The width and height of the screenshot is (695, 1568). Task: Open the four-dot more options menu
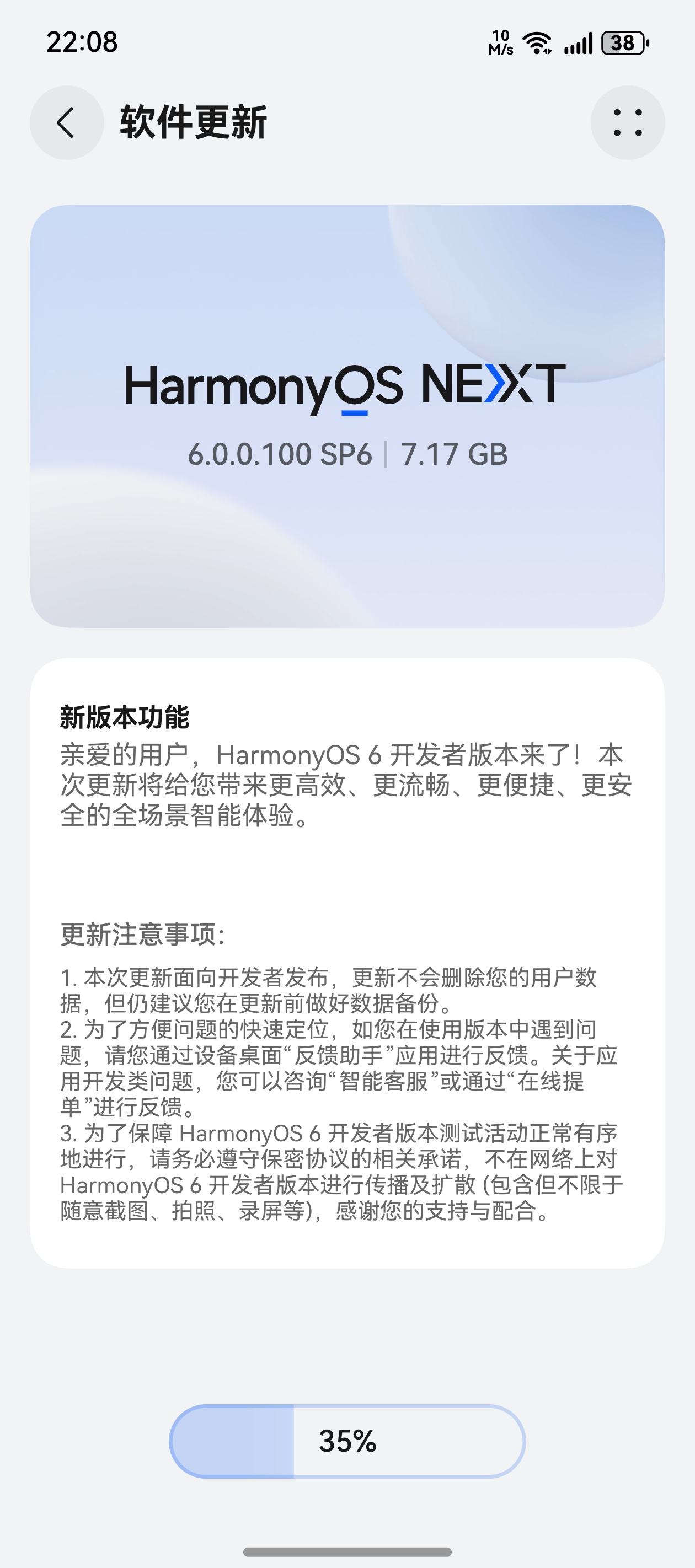click(x=627, y=122)
